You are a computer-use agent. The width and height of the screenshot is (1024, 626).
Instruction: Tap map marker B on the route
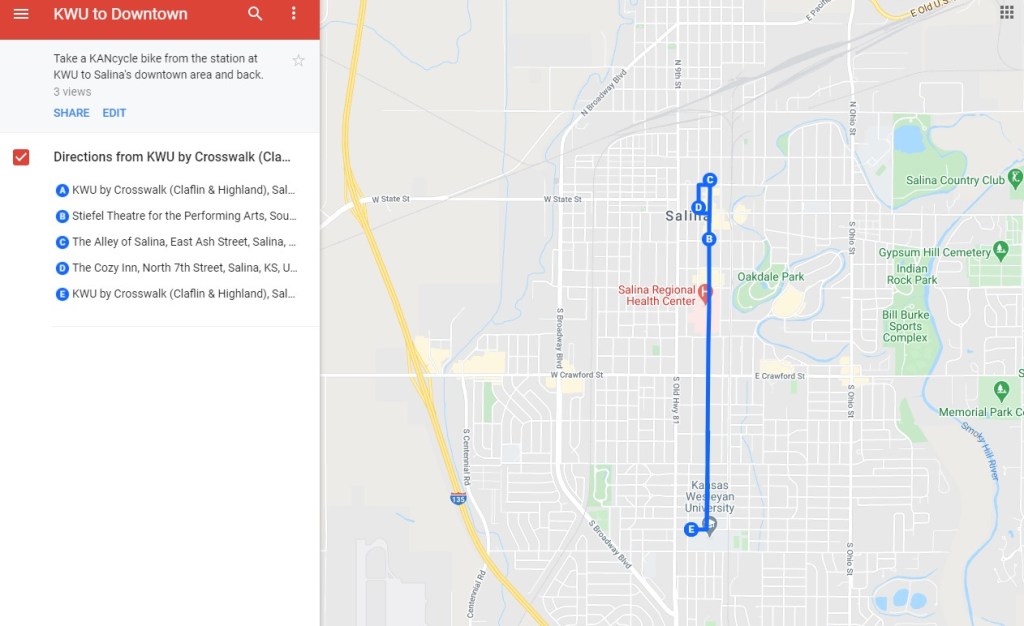708,239
